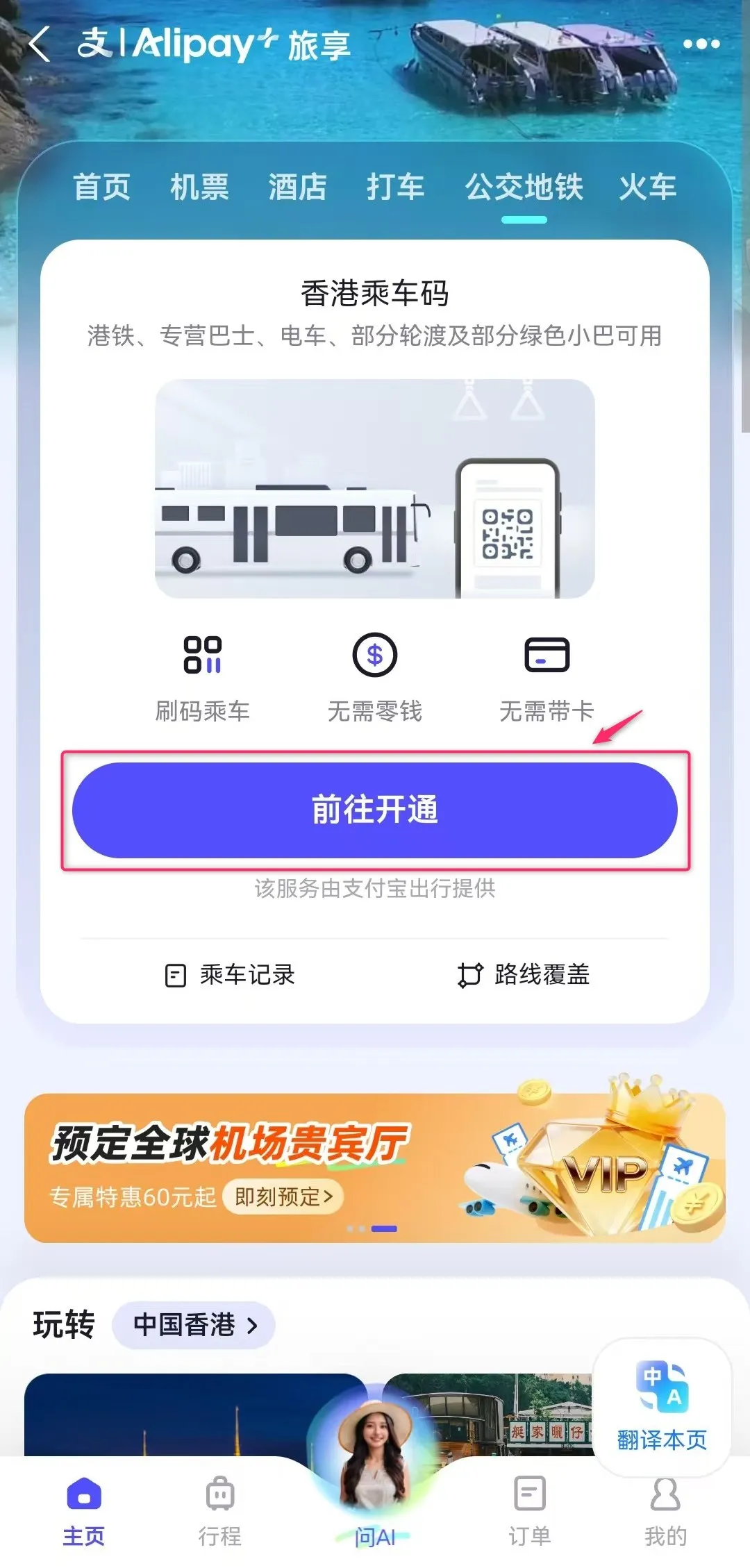Tap the 前往开通 button
Viewport: 750px width, 1568px height.
pyautogui.click(x=375, y=810)
